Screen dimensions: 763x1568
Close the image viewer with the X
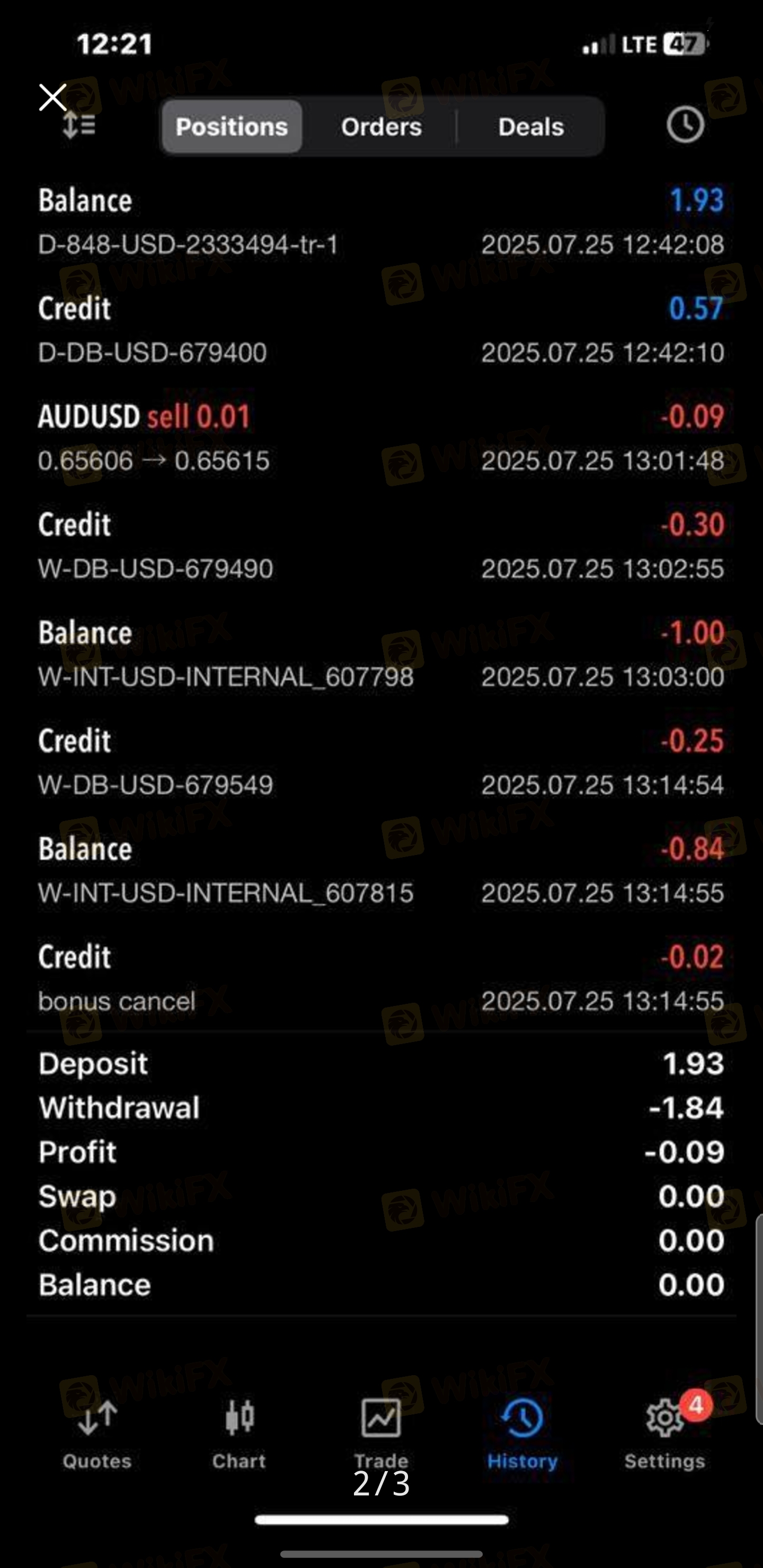pyautogui.click(x=52, y=97)
